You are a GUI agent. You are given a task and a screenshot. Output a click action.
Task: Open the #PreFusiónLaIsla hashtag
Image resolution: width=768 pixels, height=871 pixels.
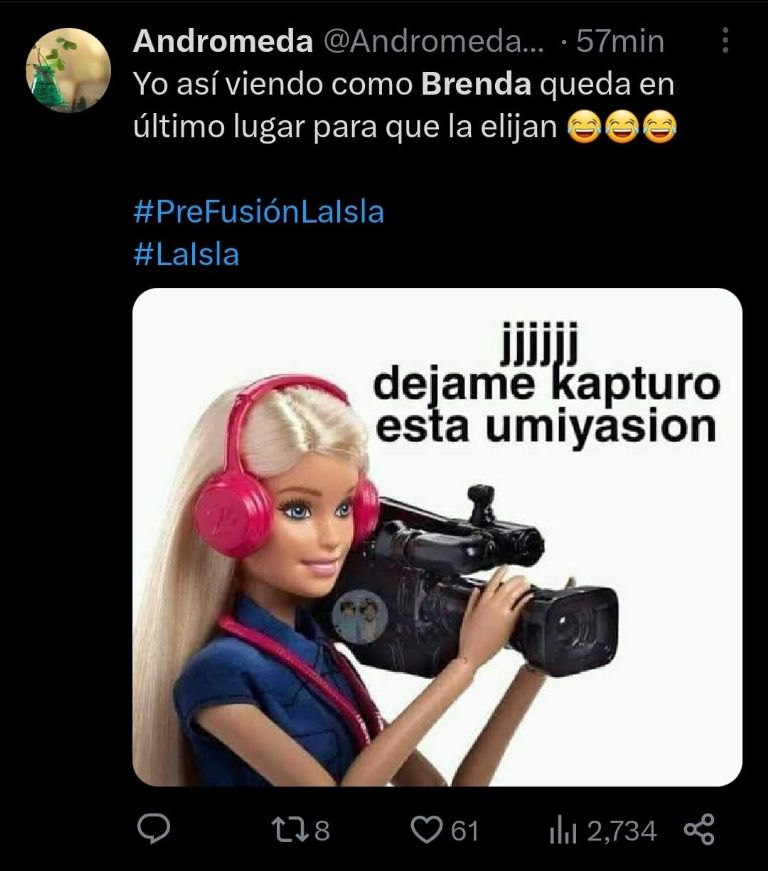point(258,212)
